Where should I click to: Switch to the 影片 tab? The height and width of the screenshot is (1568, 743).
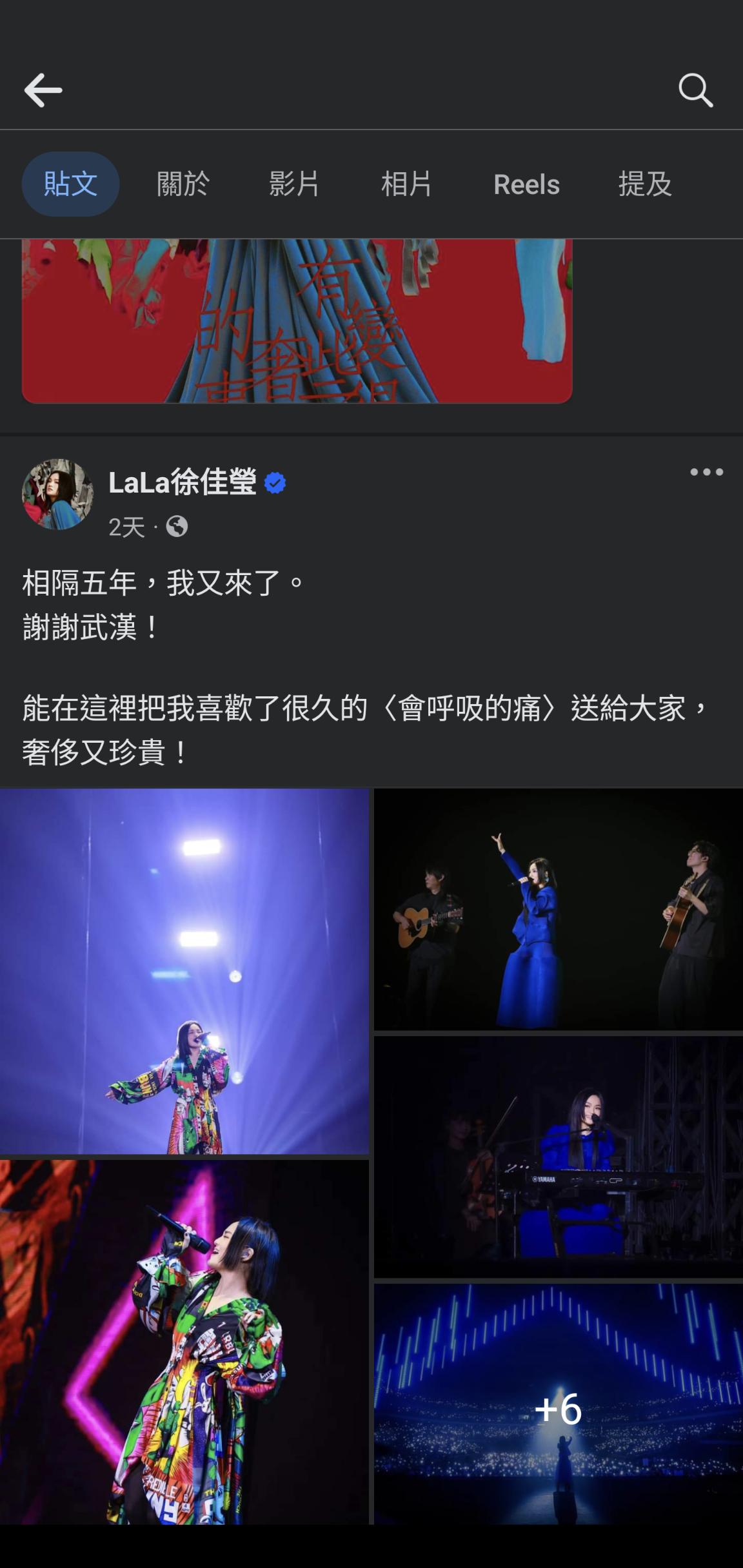[294, 184]
